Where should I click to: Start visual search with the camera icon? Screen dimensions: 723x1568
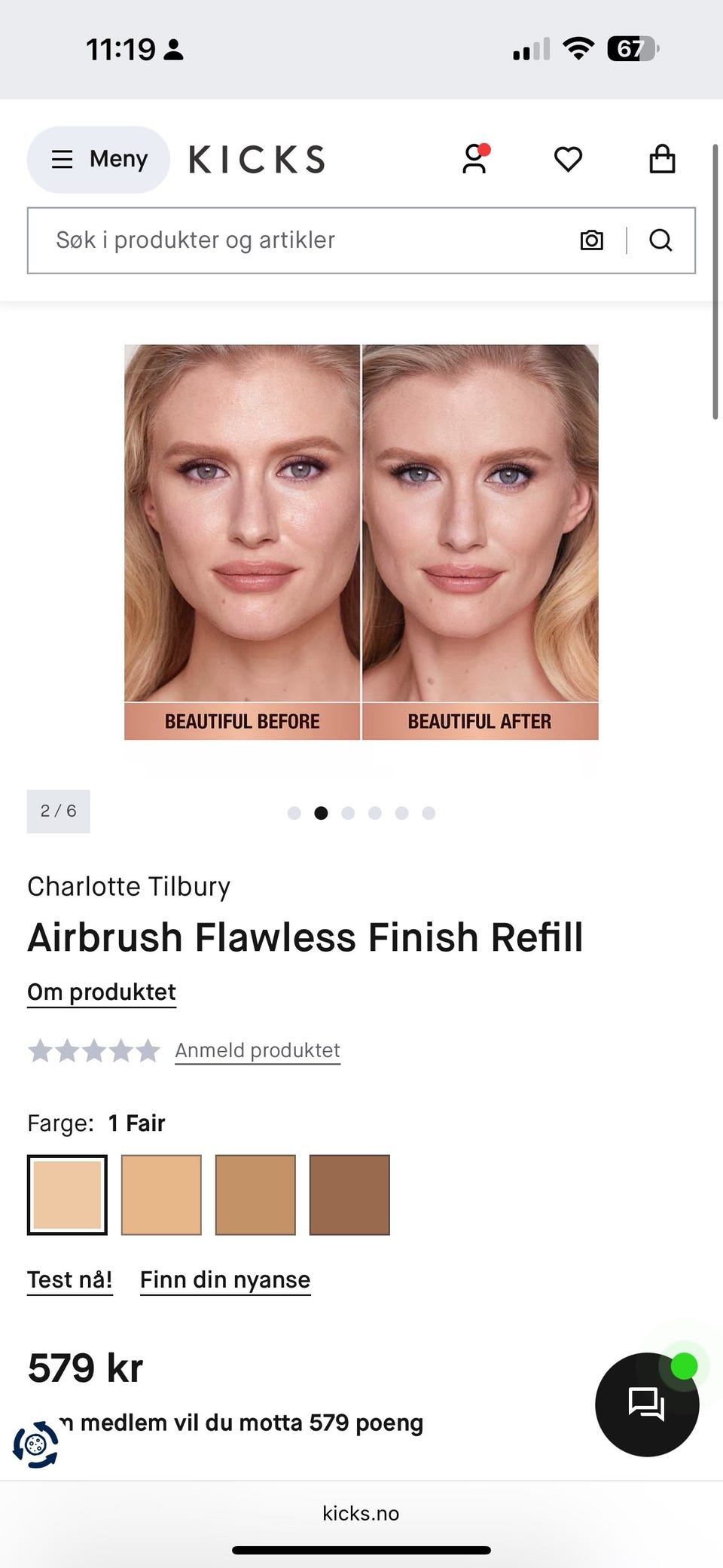tap(591, 240)
